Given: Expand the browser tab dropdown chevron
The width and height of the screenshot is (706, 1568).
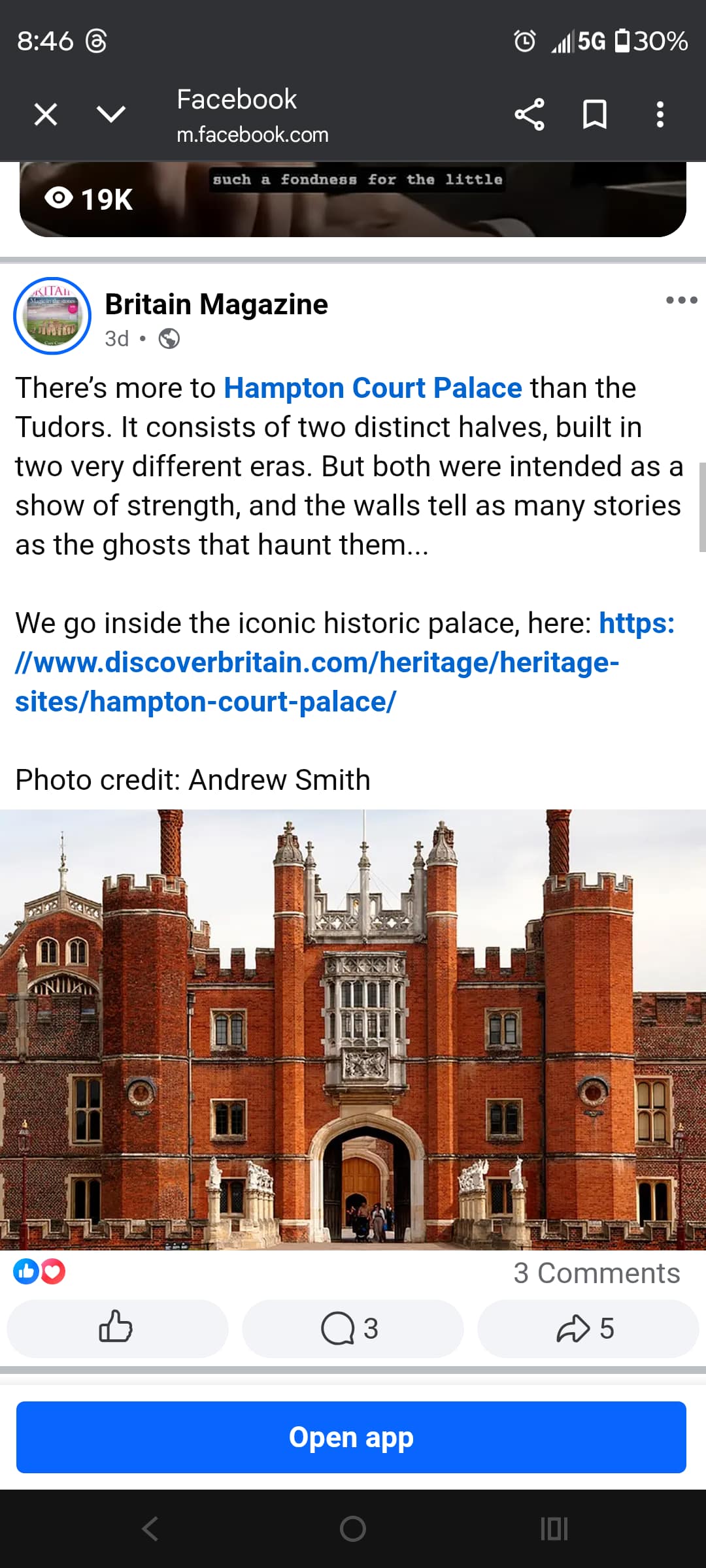Looking at the screenshot, I should coord(111,114).
